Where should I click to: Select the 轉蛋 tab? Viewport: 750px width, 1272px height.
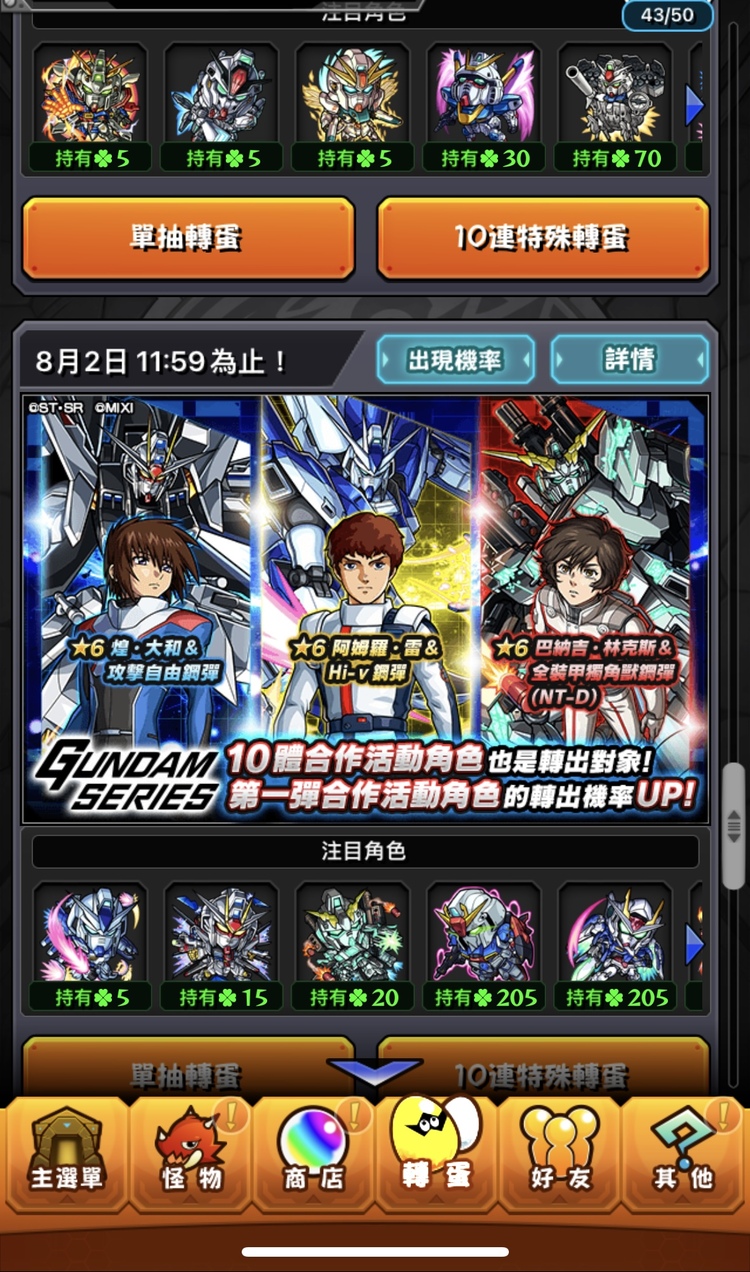(x=436, y=1150)
